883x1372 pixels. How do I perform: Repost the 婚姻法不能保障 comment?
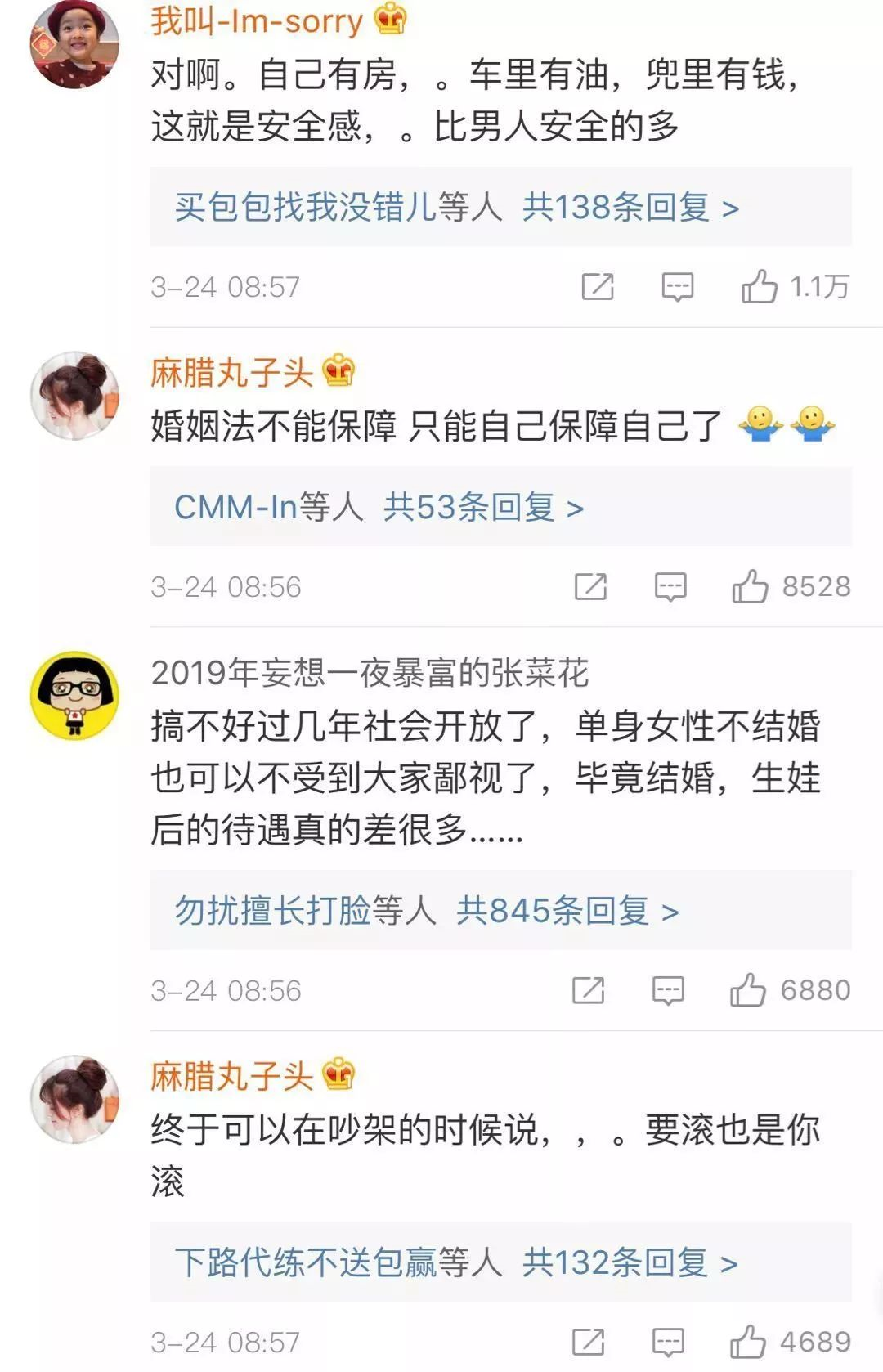click(590, 587)
